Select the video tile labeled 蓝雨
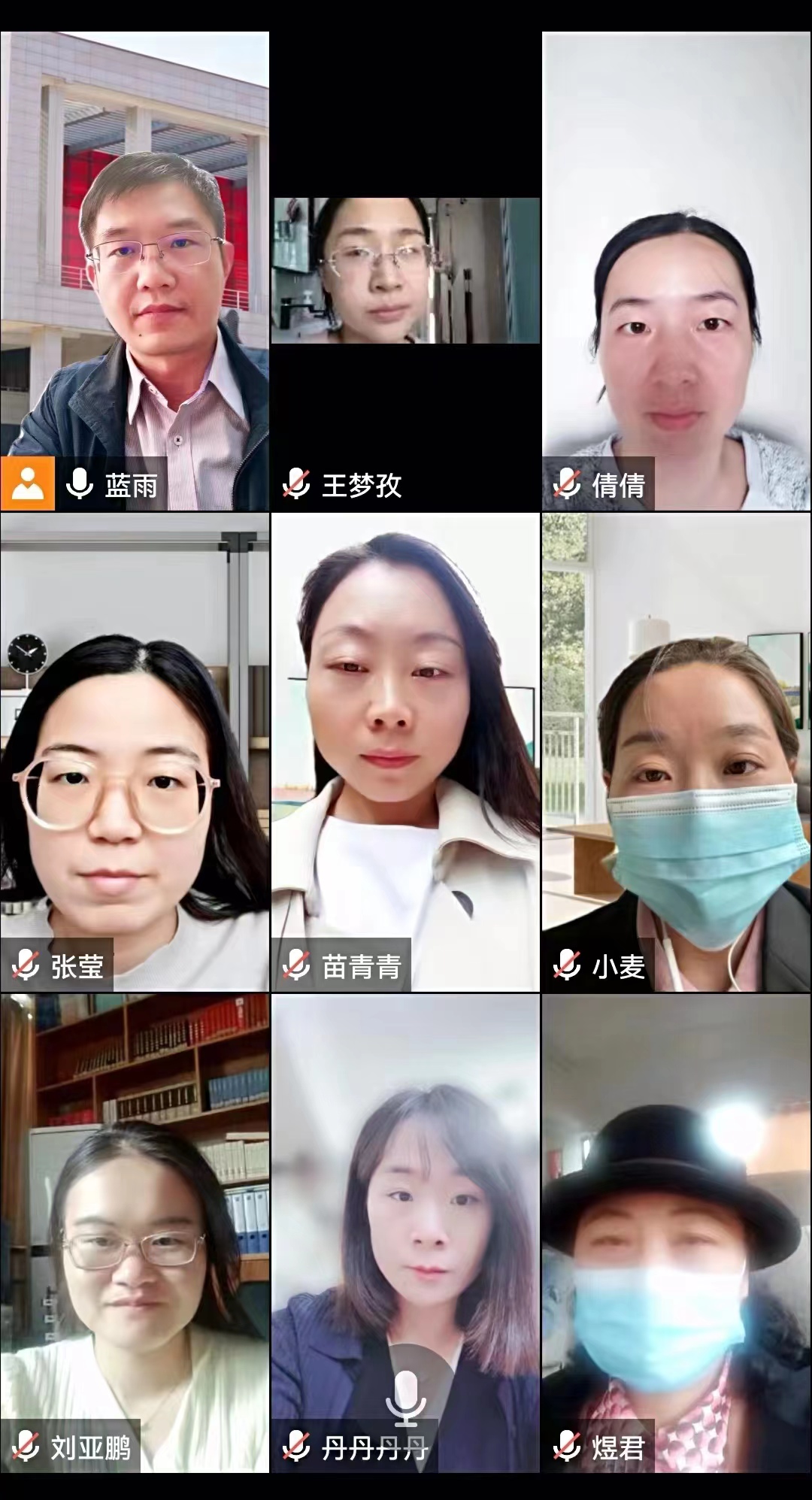 135,271
